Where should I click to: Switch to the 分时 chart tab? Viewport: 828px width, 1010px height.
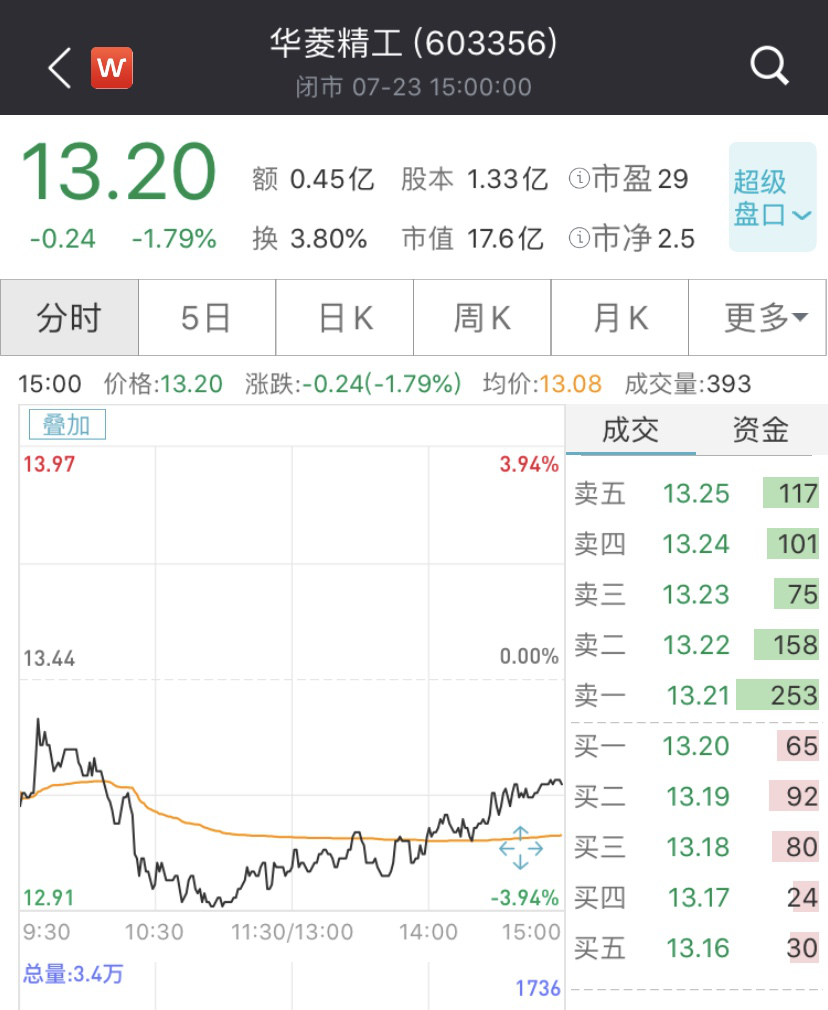69,318
